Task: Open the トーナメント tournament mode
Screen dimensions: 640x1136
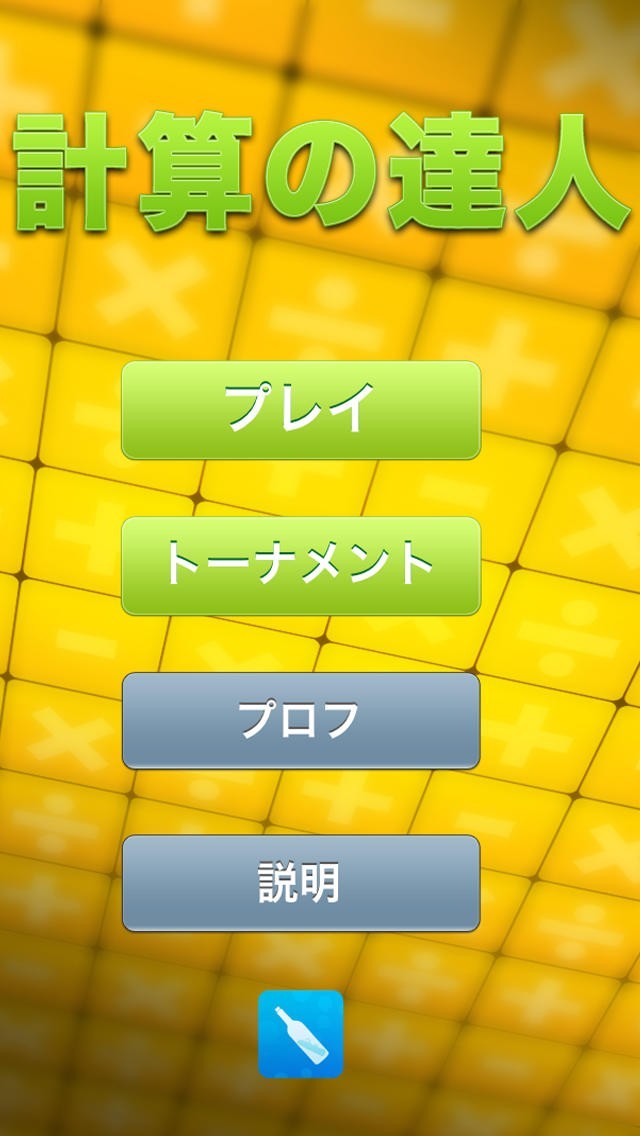Action: 300,566
